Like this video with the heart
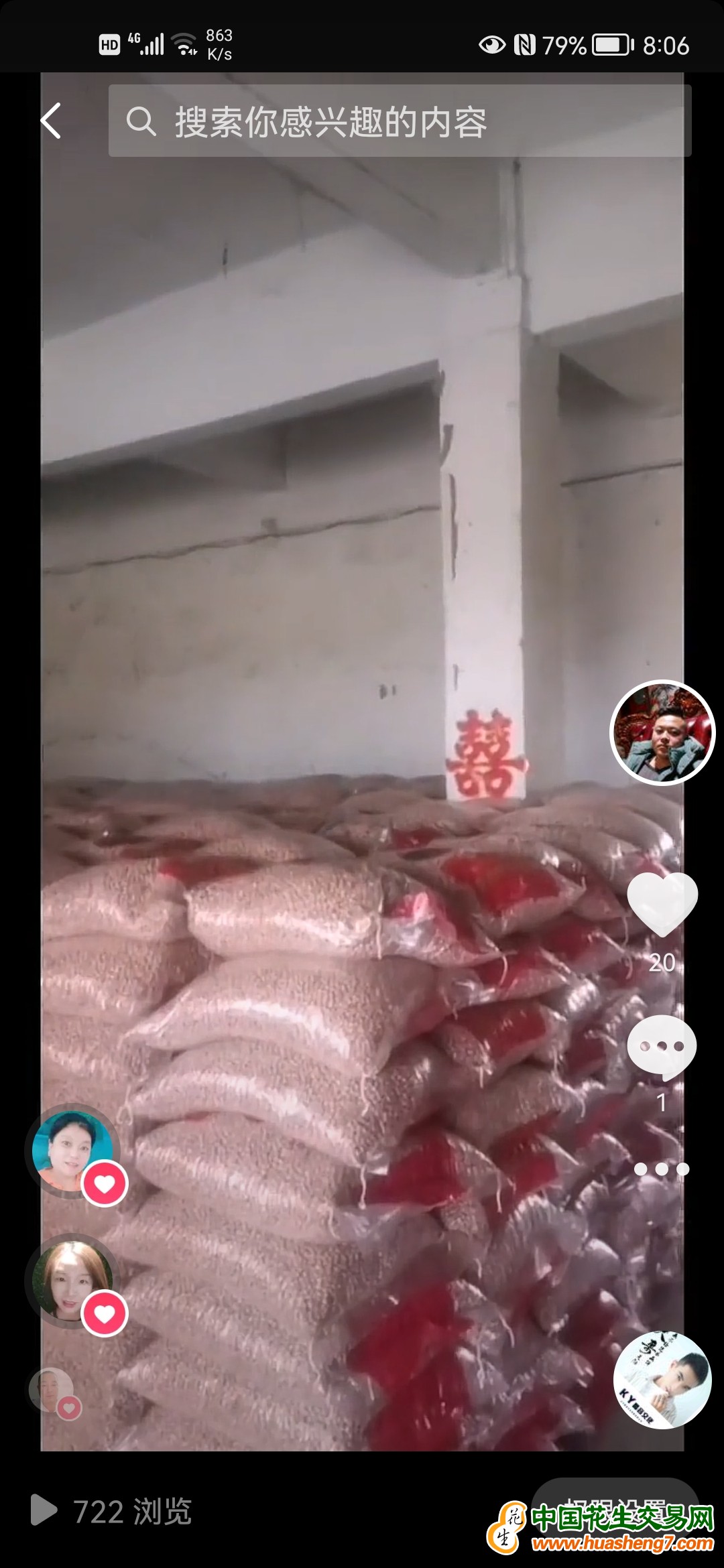 click(x=662, y=904)
